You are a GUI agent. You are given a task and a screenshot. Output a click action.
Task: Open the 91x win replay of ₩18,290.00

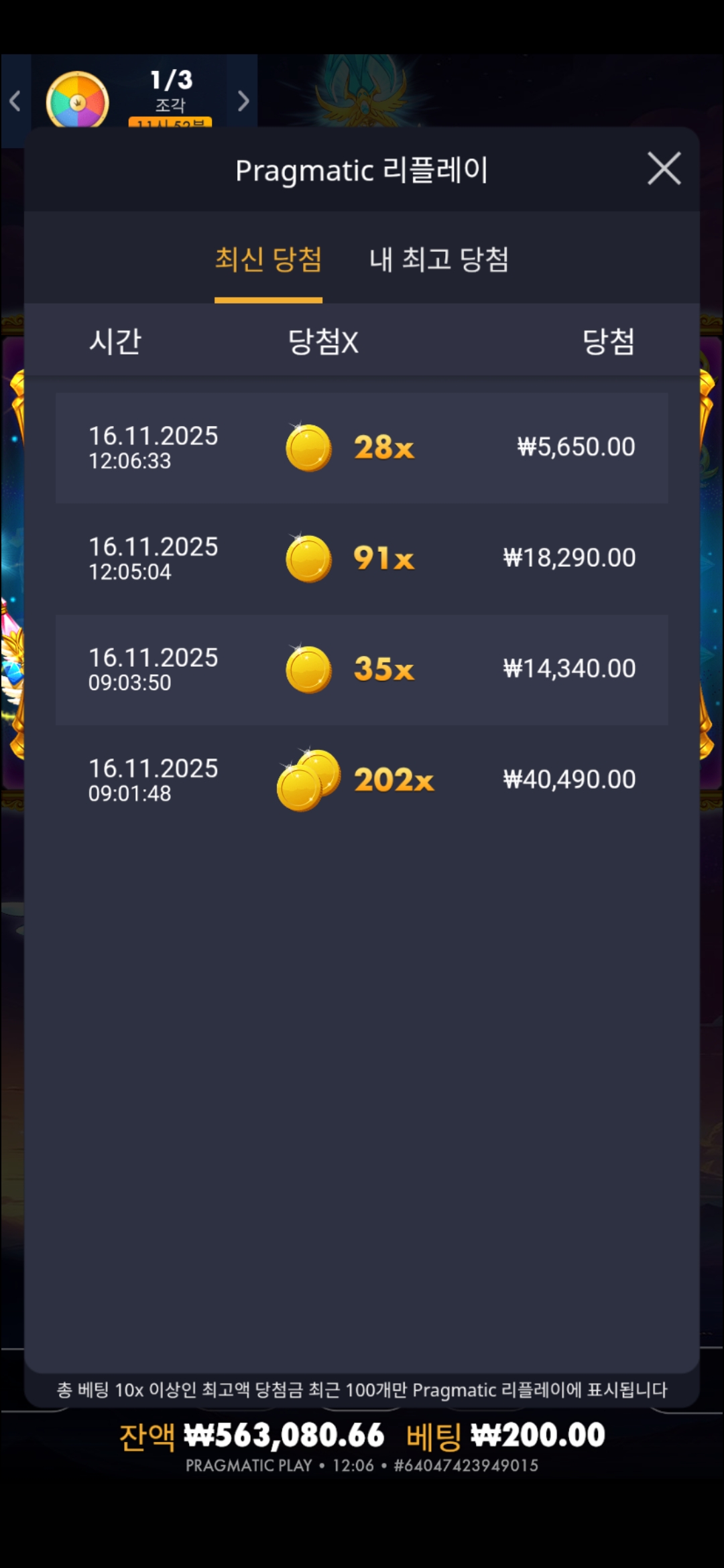click(x=362, y=558)
